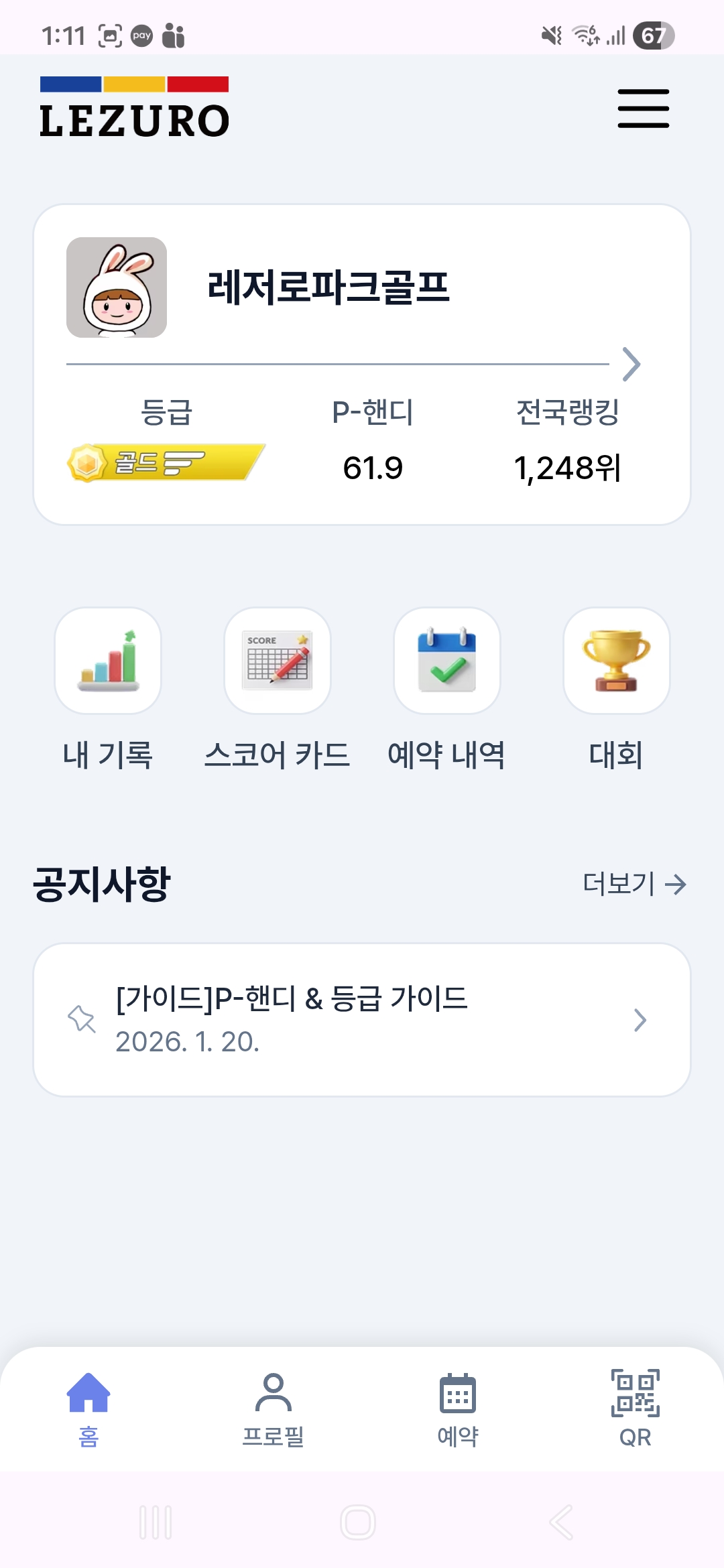This screenshot has height=1568, width=724.
Task: Switch to the 예약 tab
Action: tap(458, 1407)
